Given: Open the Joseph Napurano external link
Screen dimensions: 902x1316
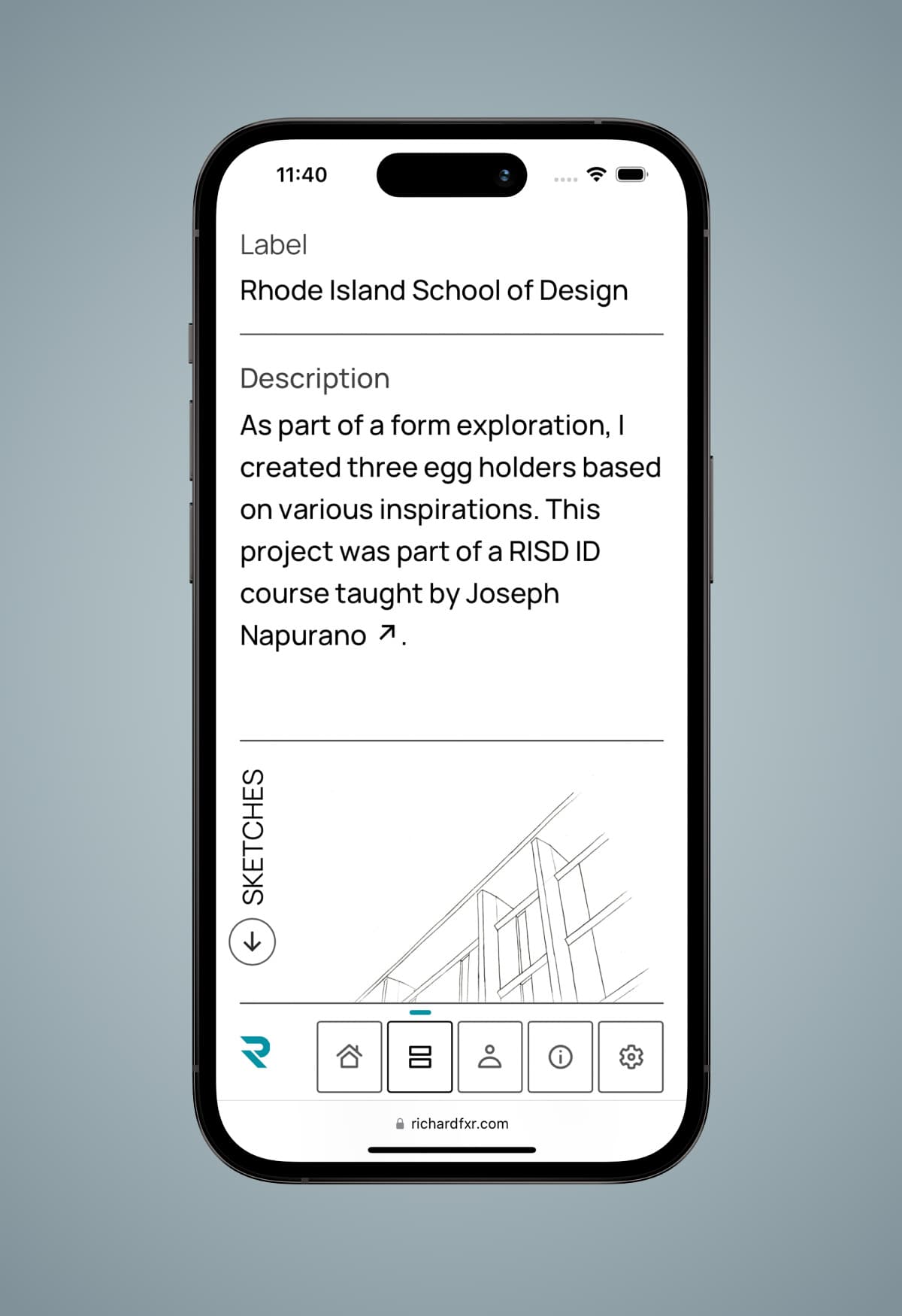Looking at the screenshot, I should click(x=316, y=636).
